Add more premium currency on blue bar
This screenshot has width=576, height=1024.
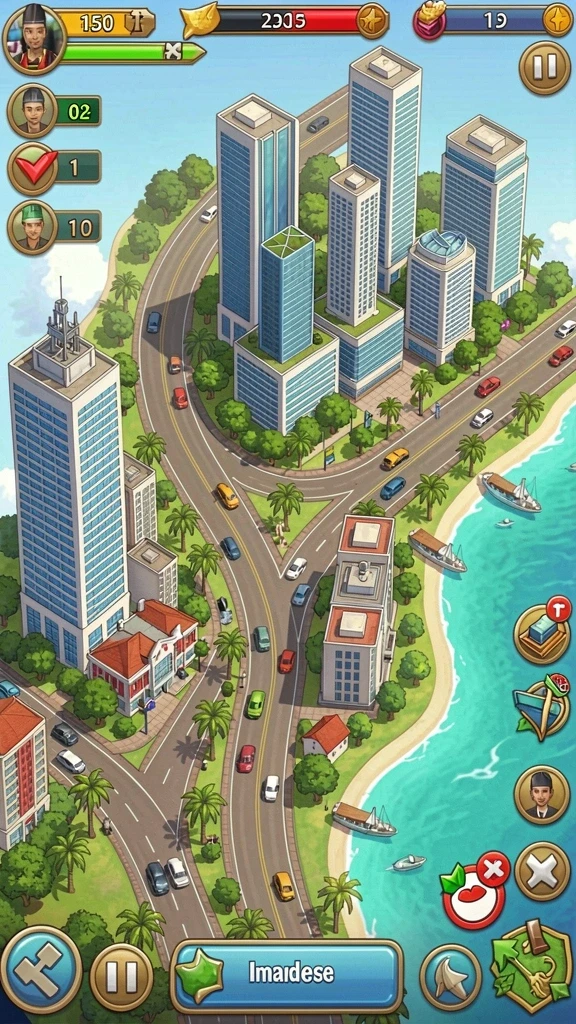(x=558, y=20)
